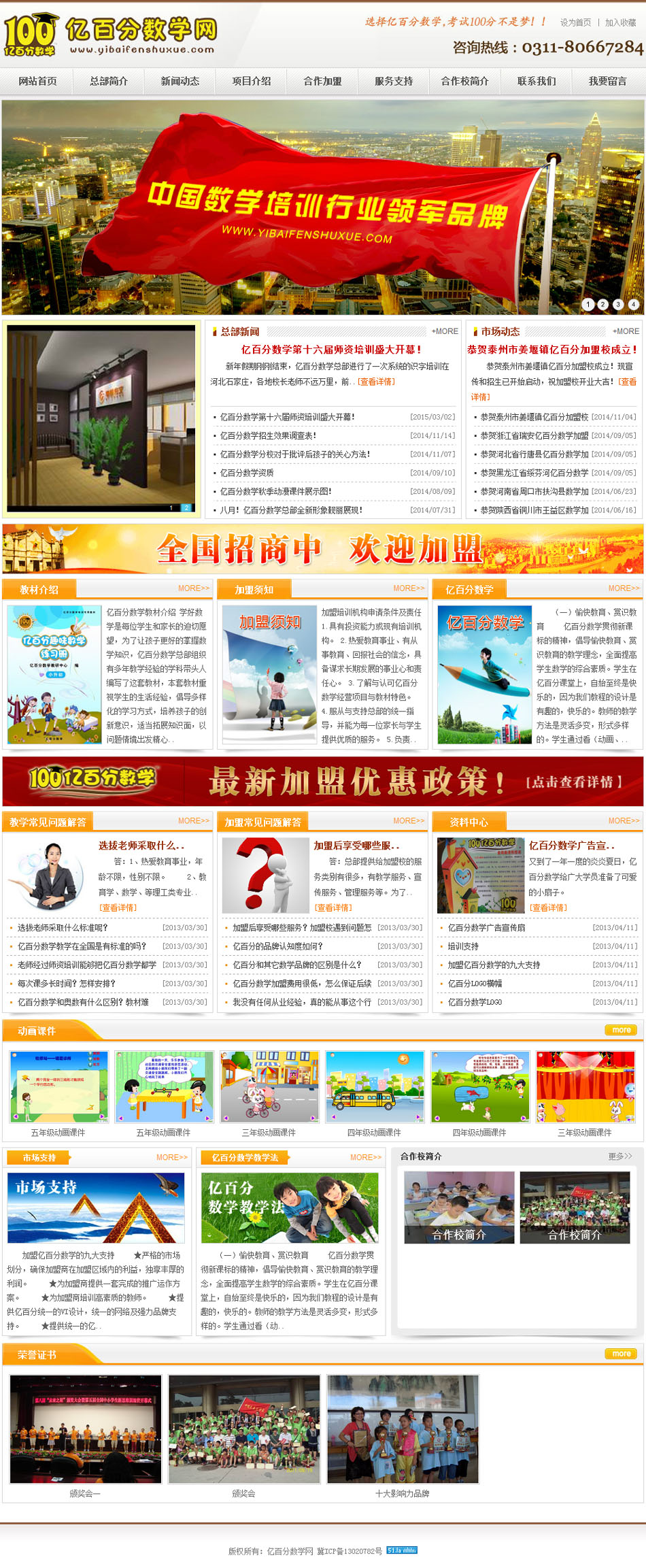
Task: Open the 合作加盟 menu item
Action: pyautogui.click(x=322, y=81)
